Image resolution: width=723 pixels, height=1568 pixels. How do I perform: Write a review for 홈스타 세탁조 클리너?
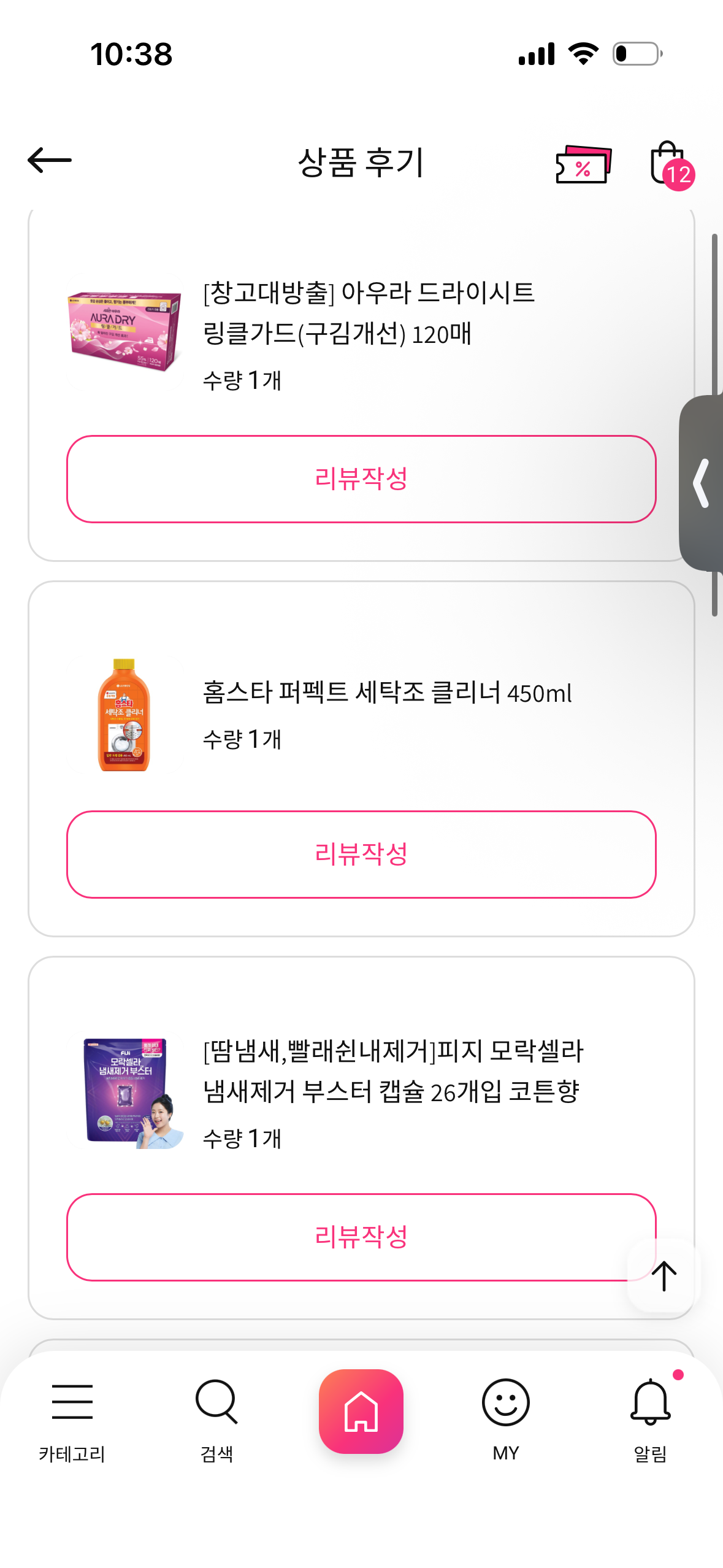[361, 855]
